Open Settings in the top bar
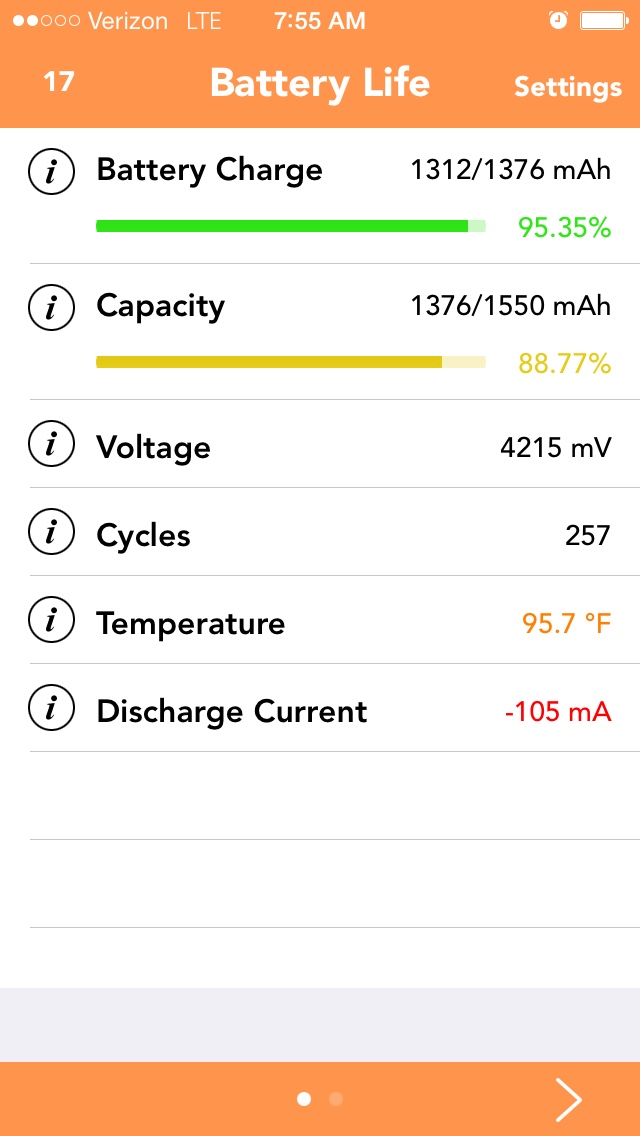 tap(567, 87)
